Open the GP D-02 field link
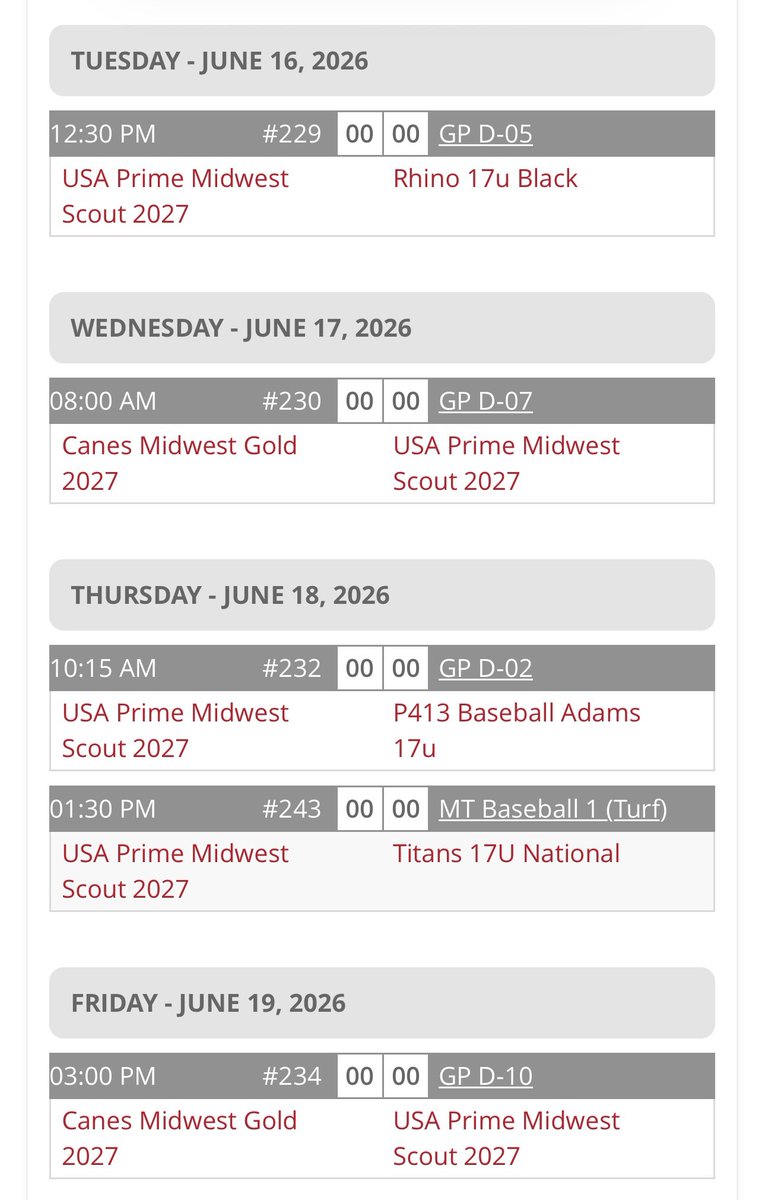765x1200 pixels. pyautogui.click(x=485, y=668)
